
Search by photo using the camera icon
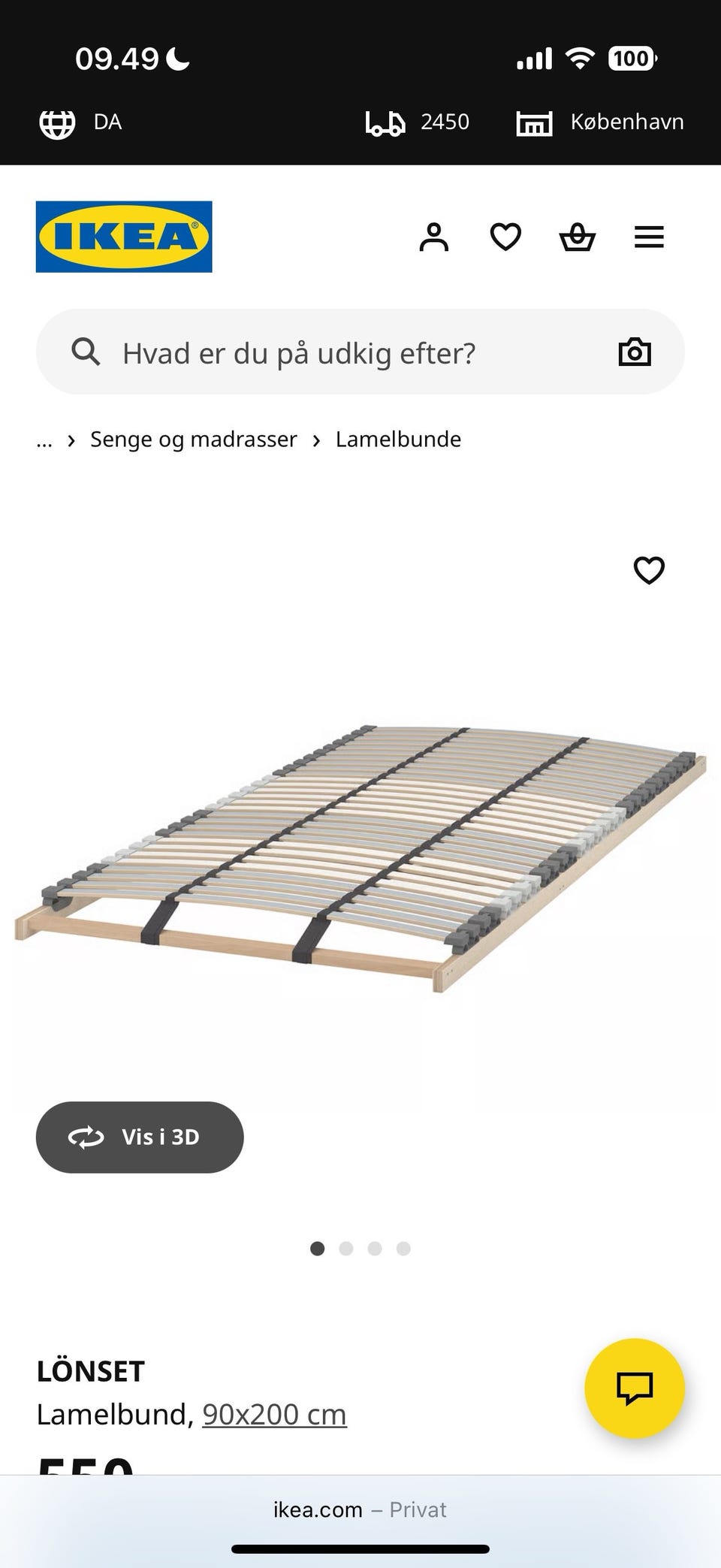pyautogui.click(x=634, y=351)
